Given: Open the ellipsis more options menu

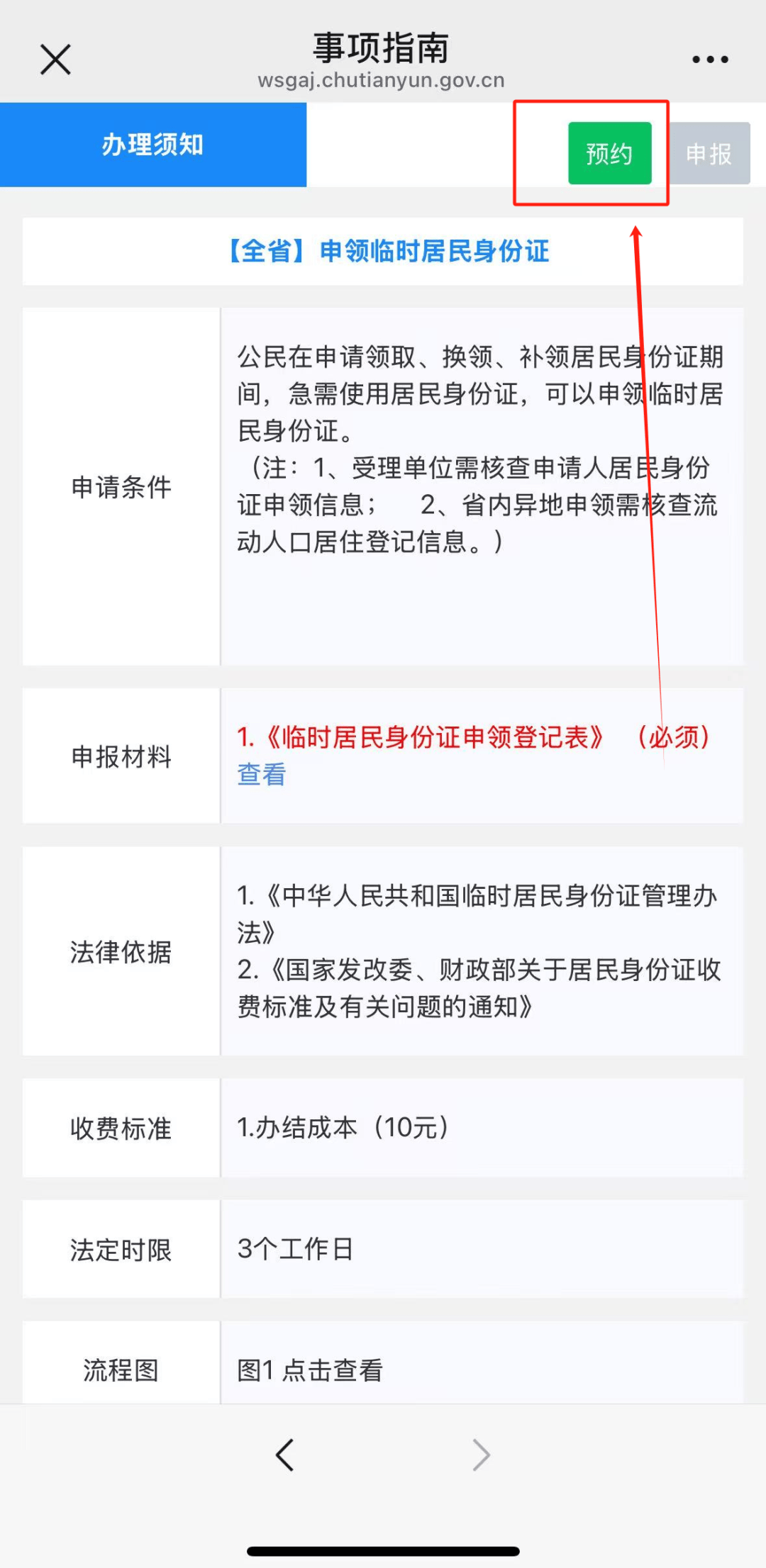Looking at the screenshot, I should coord(709,59).
